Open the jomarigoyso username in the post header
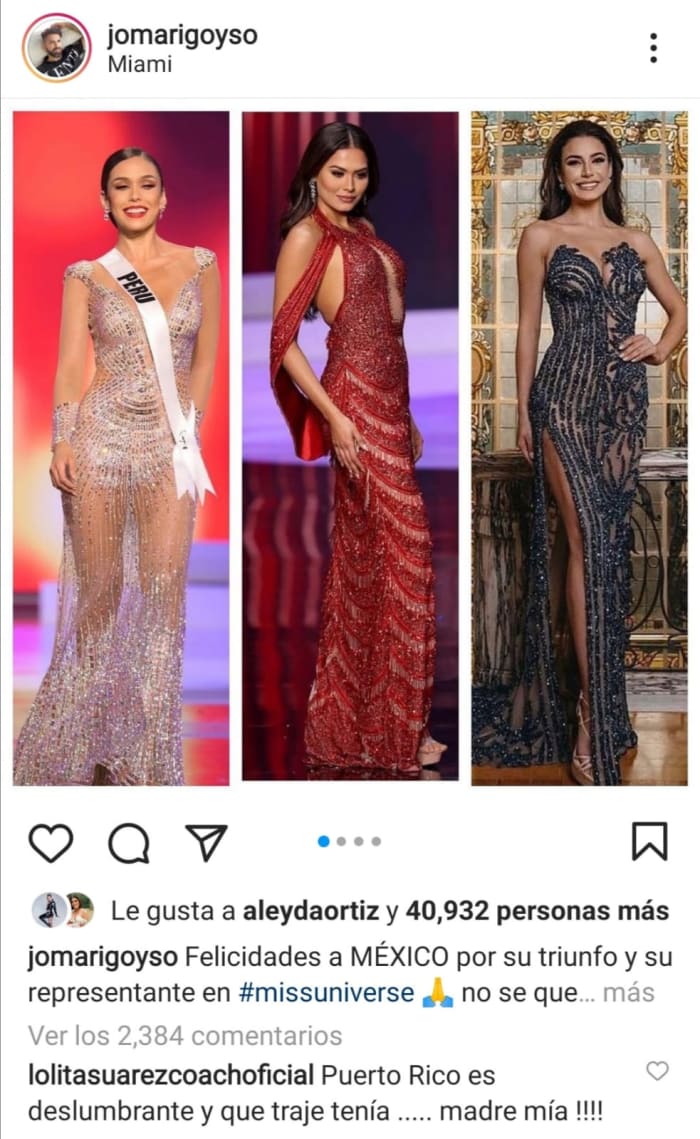The width and height of the screenshot is (700, 1139). 182,35
